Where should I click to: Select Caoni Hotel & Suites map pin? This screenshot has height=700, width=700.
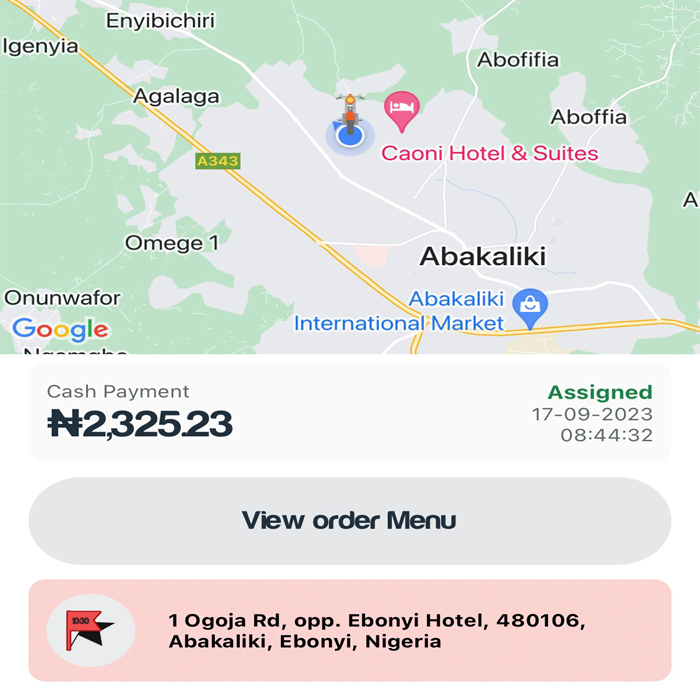(402, 109)
